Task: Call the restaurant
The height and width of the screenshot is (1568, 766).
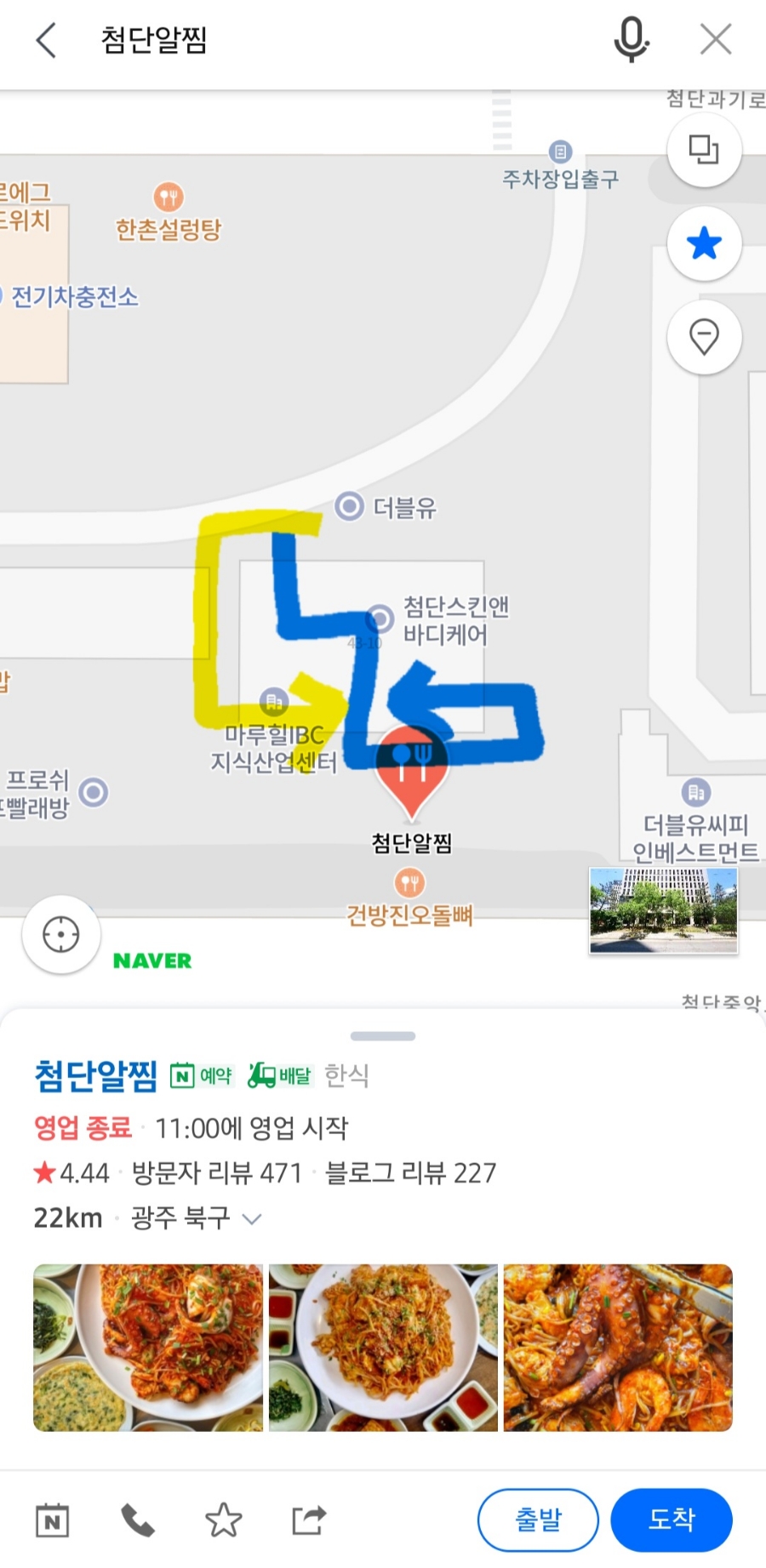Action: point(138,1520)
